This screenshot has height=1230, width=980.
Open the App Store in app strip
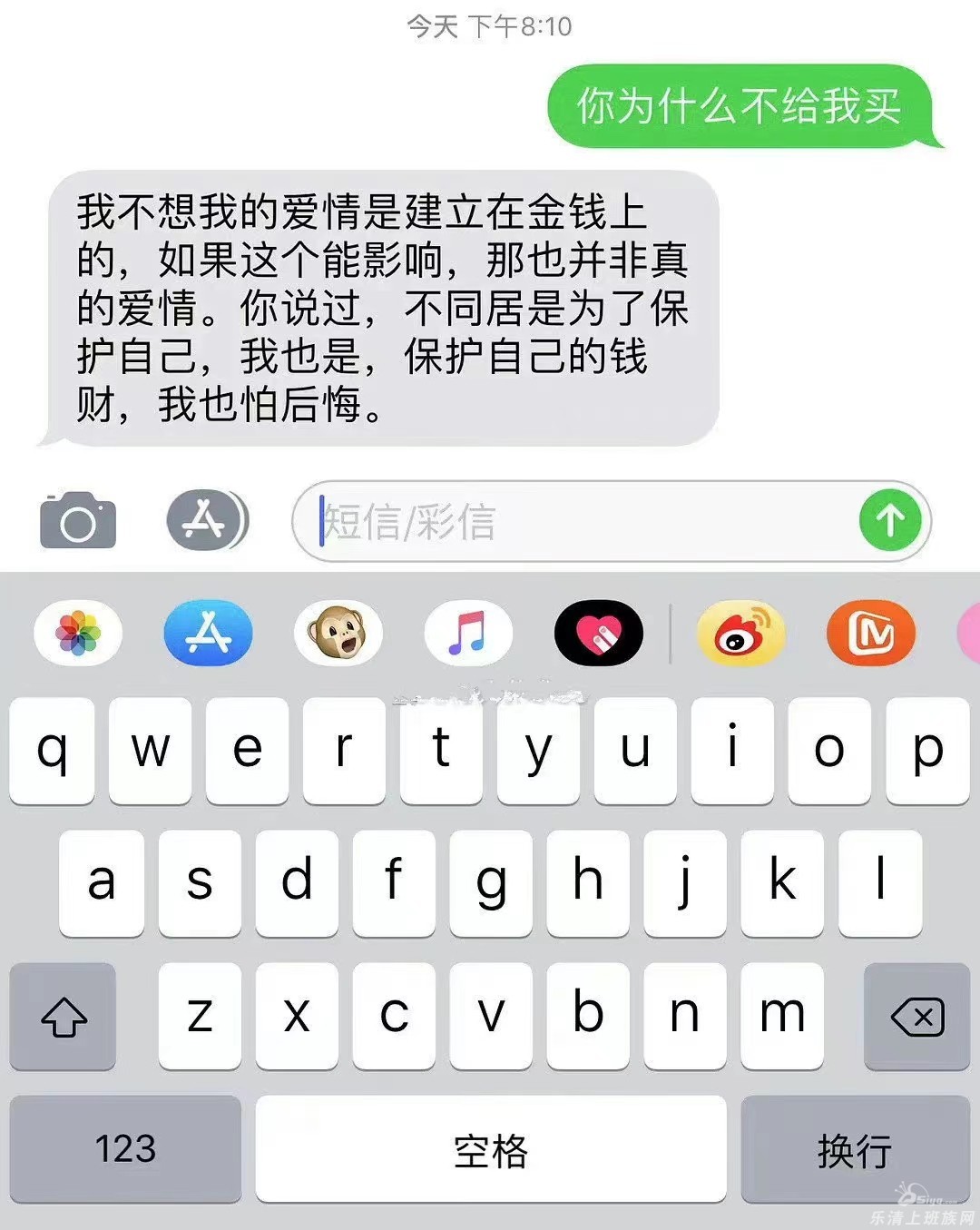coord(208,633)
